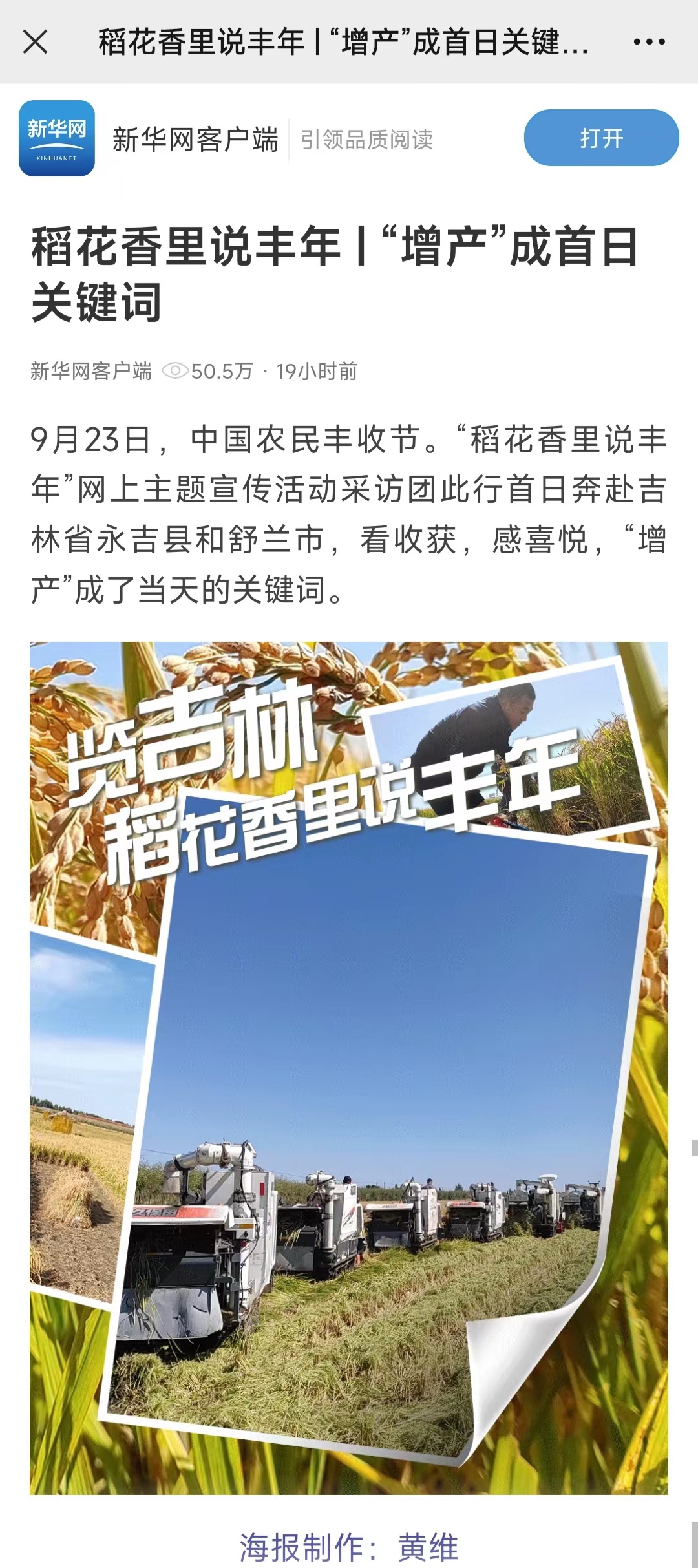Open the 新华网客户端 app banner
Viewport: 698px width, 1568px height.
194,139
